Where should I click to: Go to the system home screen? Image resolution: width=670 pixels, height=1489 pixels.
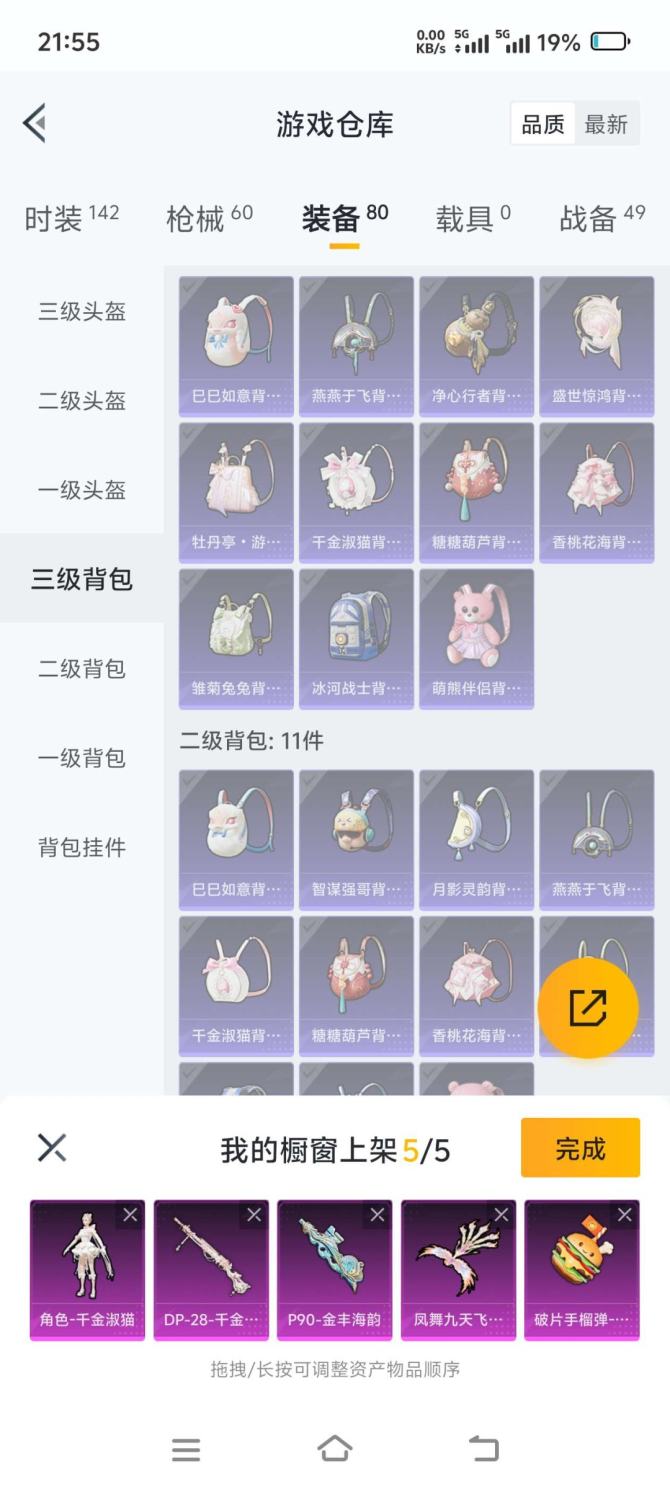(335, 1448)
